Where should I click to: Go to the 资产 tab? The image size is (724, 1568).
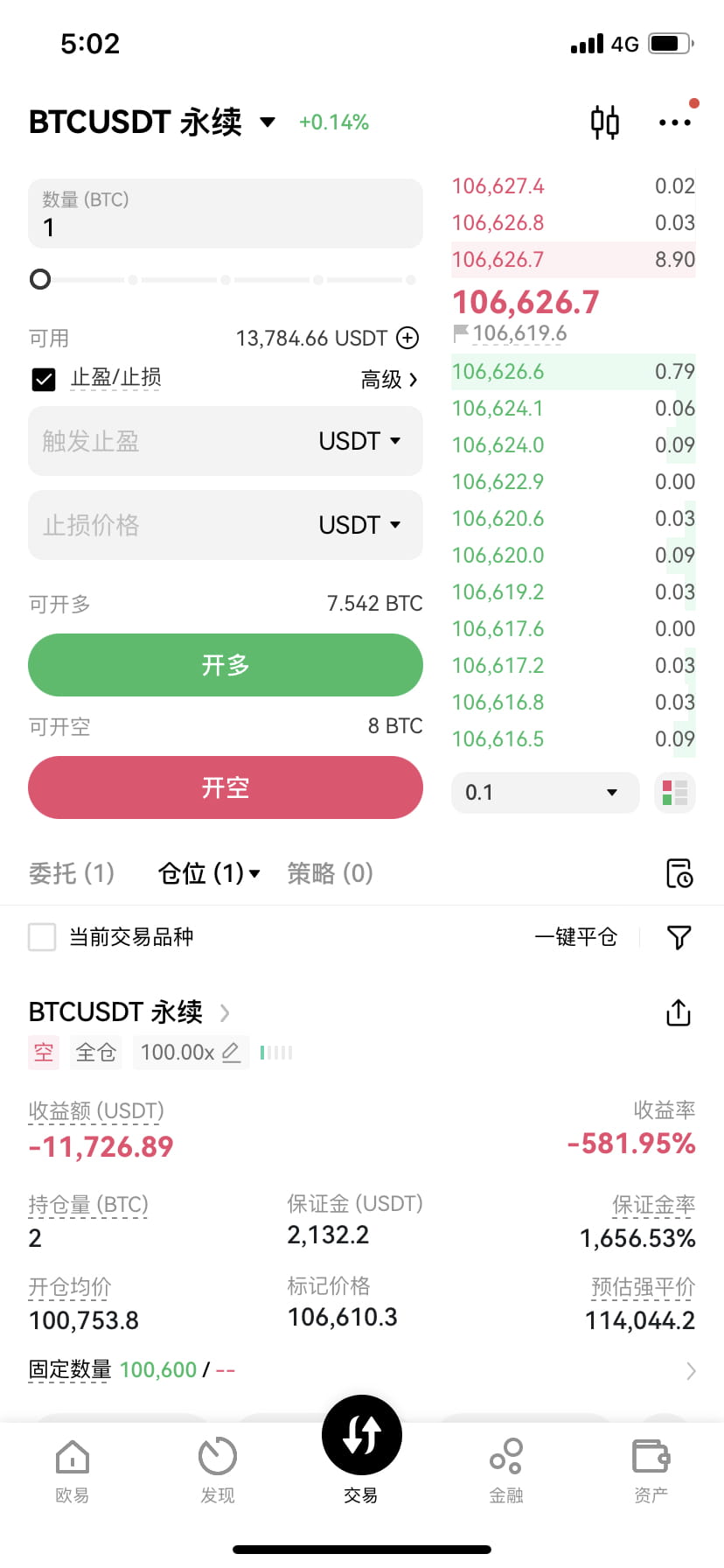[x=651, y=1470]
